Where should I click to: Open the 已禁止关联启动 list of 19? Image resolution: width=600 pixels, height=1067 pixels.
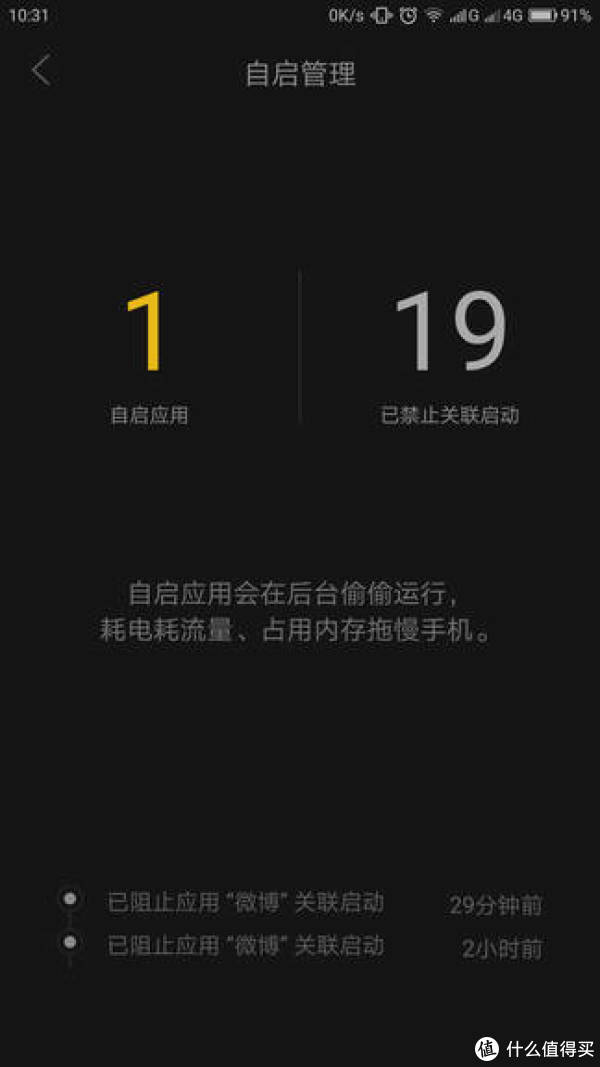click(x=450, y=356)
